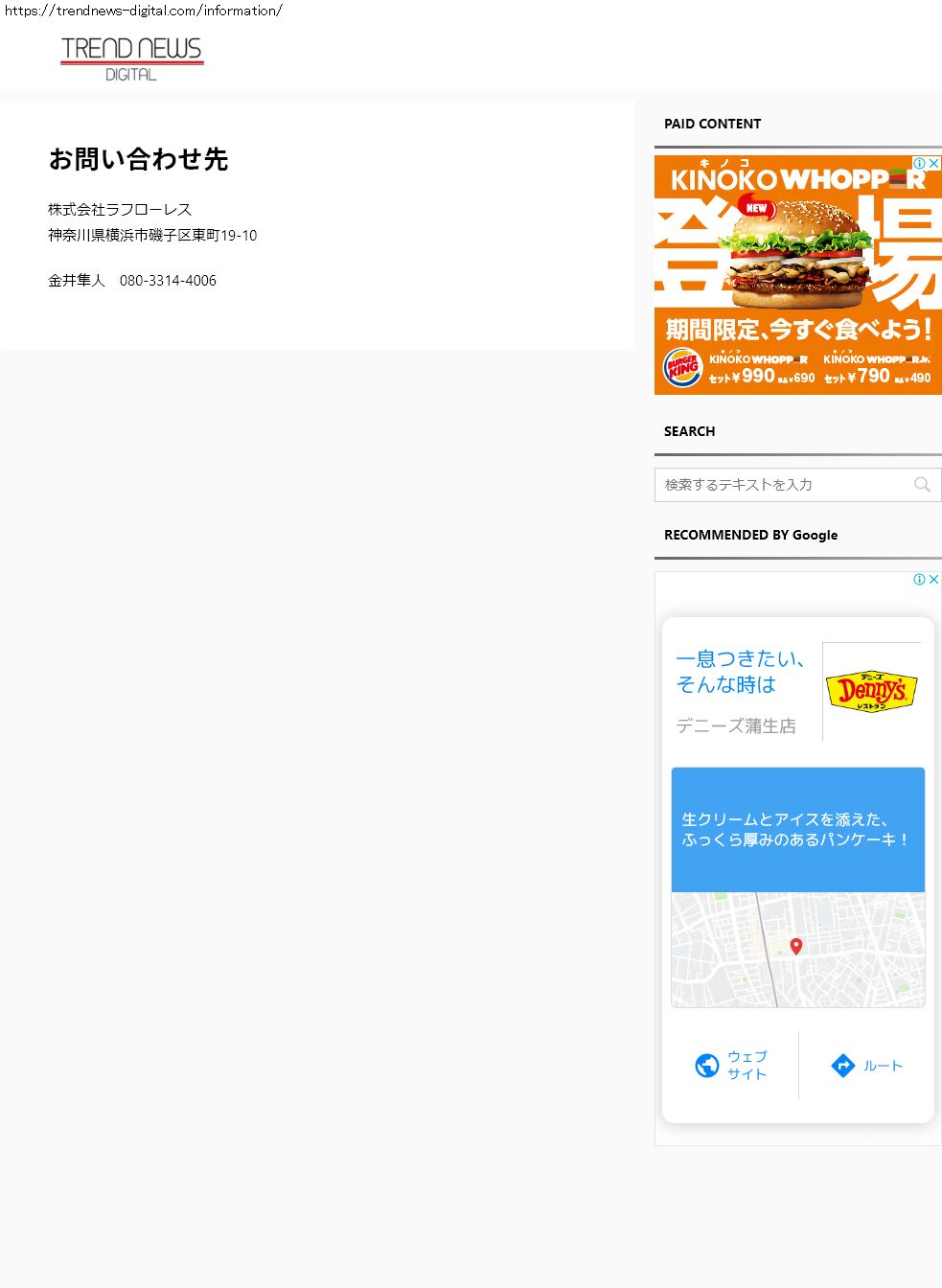Screen dimensions: 942x1288
Task: Get route directions to Denny's
Action: [866, 1066]
